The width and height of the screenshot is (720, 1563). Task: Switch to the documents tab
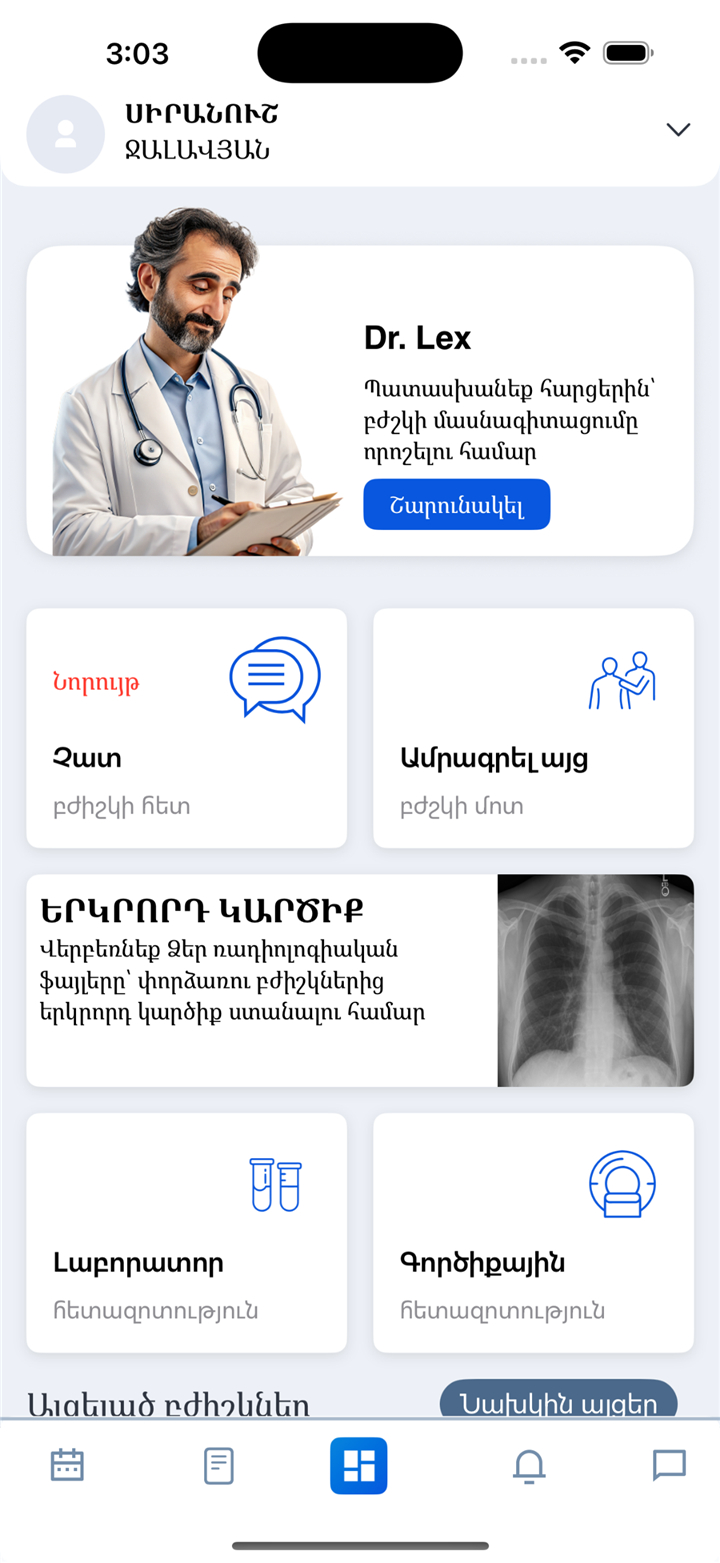tap(218, 1466)
